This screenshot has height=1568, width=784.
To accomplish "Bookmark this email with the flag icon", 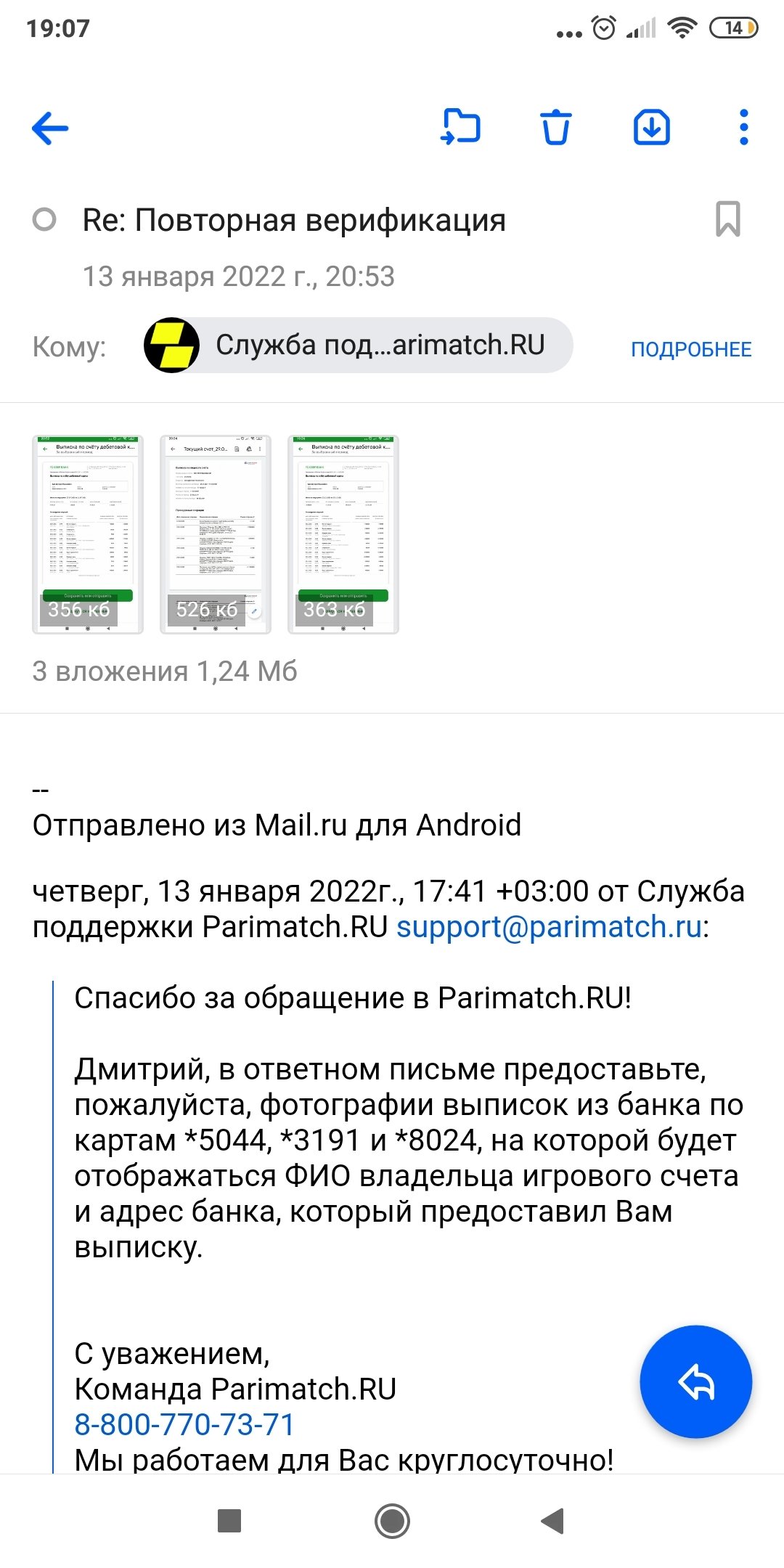I will 727,219.
